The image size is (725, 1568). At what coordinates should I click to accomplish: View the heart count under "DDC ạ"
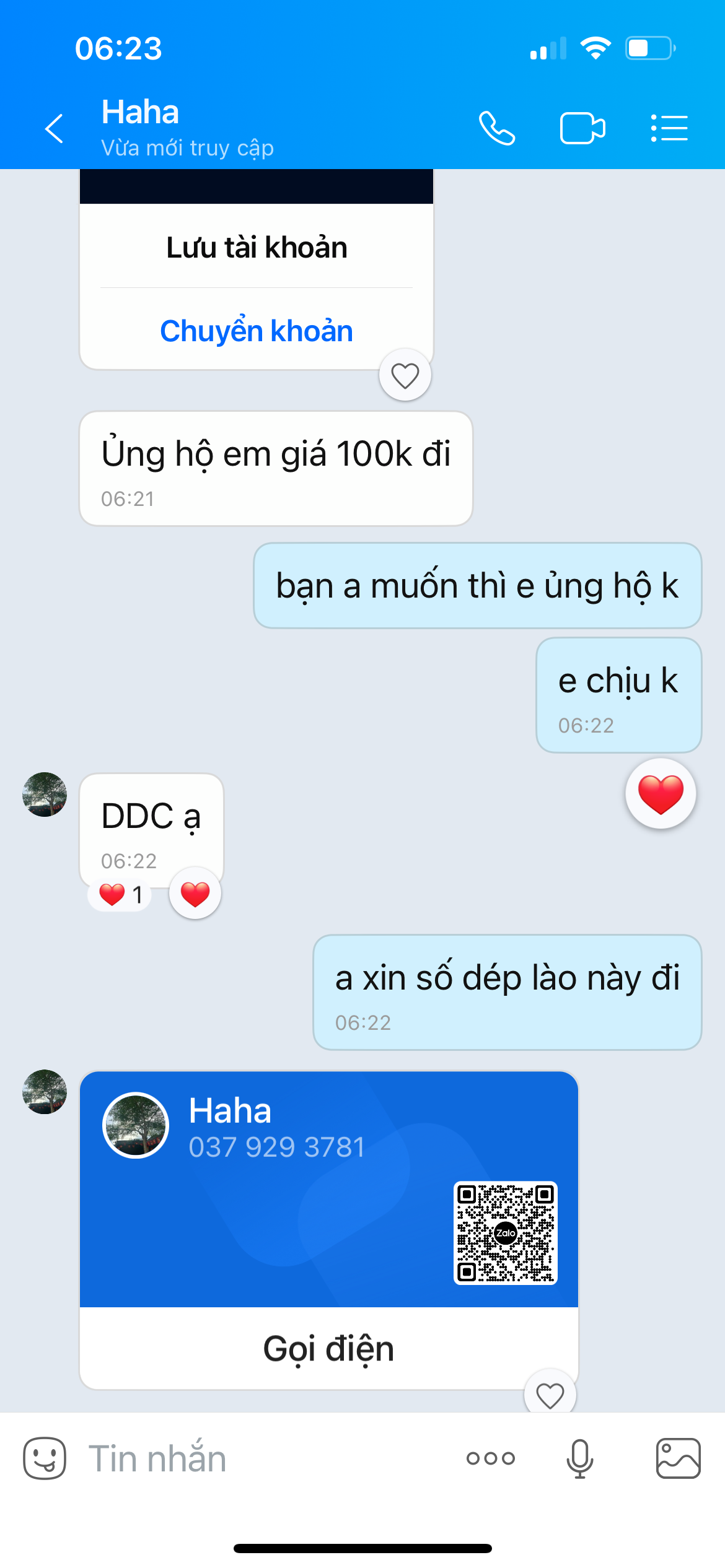121,895
